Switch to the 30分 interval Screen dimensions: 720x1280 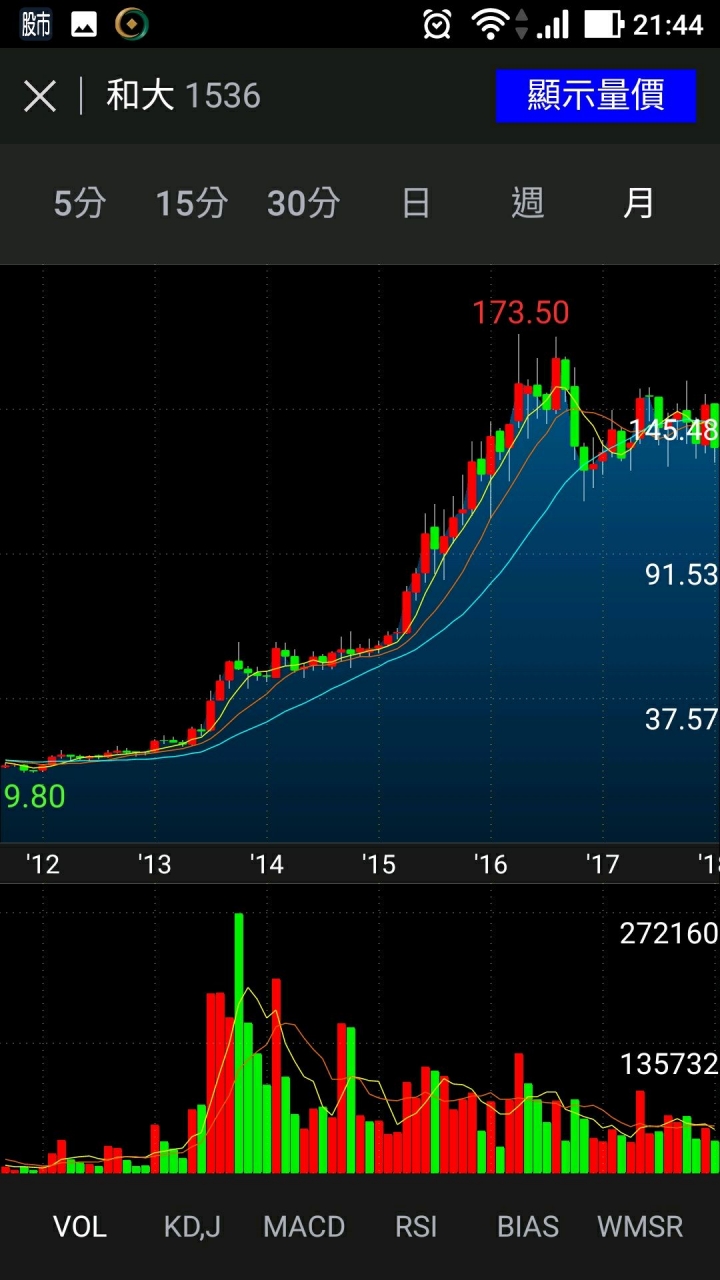303,203
